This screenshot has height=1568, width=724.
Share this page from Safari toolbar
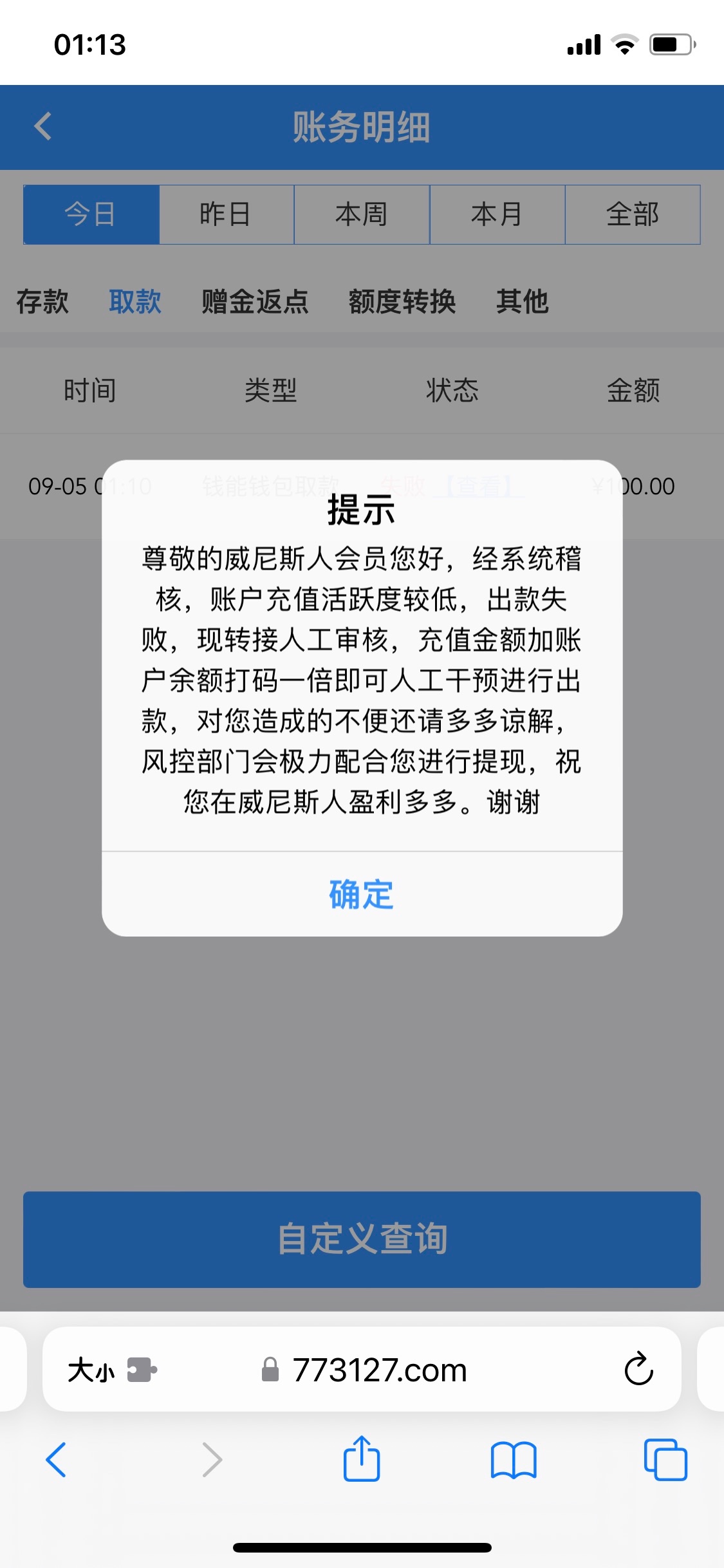[x=362, y=1459]
